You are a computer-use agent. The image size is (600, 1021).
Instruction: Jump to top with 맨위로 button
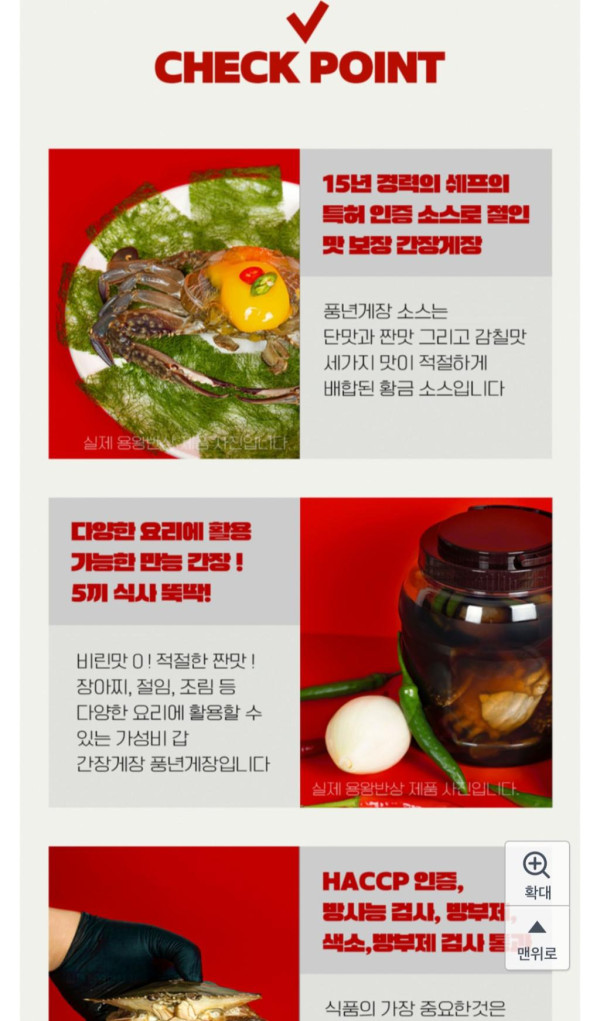pyautogui.click(x=537, y=938)
